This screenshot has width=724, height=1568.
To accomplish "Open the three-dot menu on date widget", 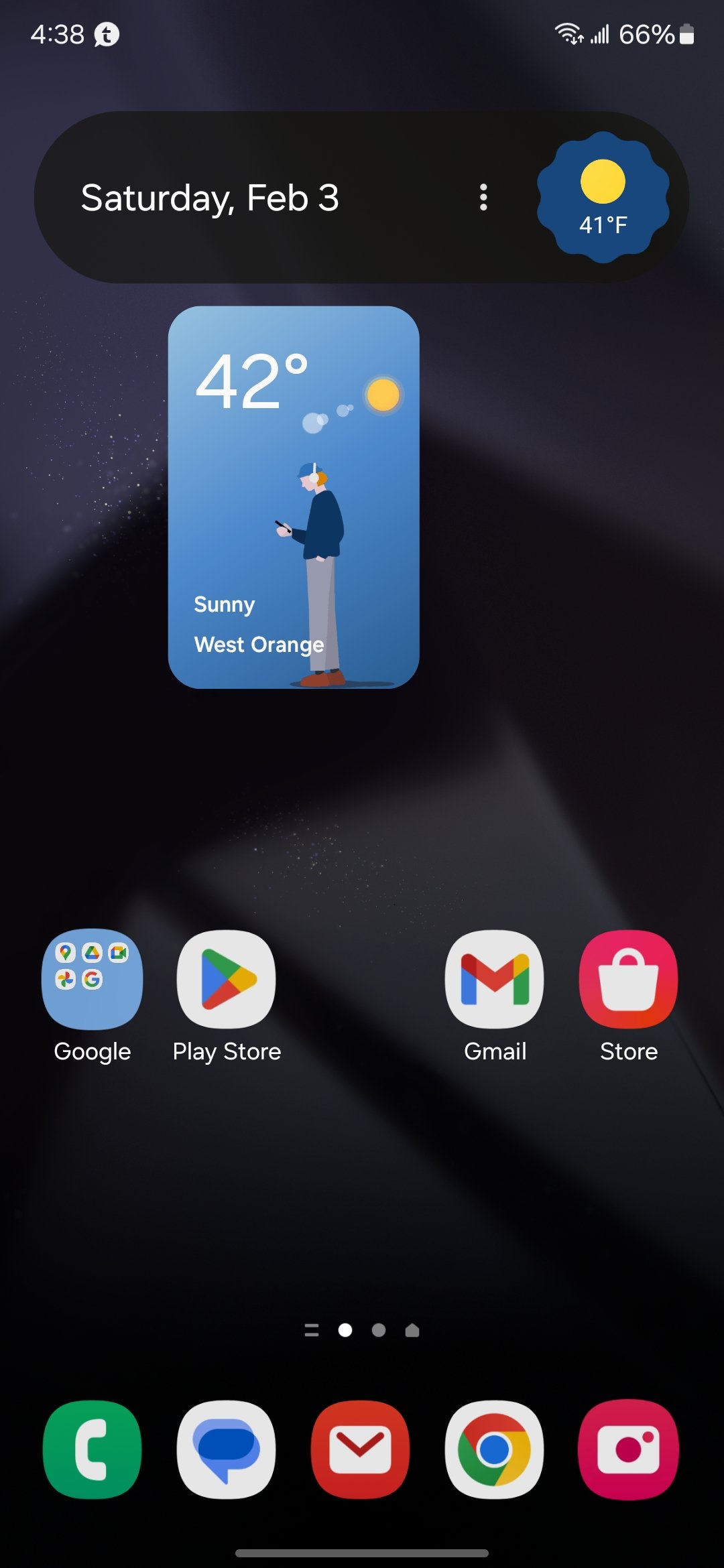I will point(483,198).
